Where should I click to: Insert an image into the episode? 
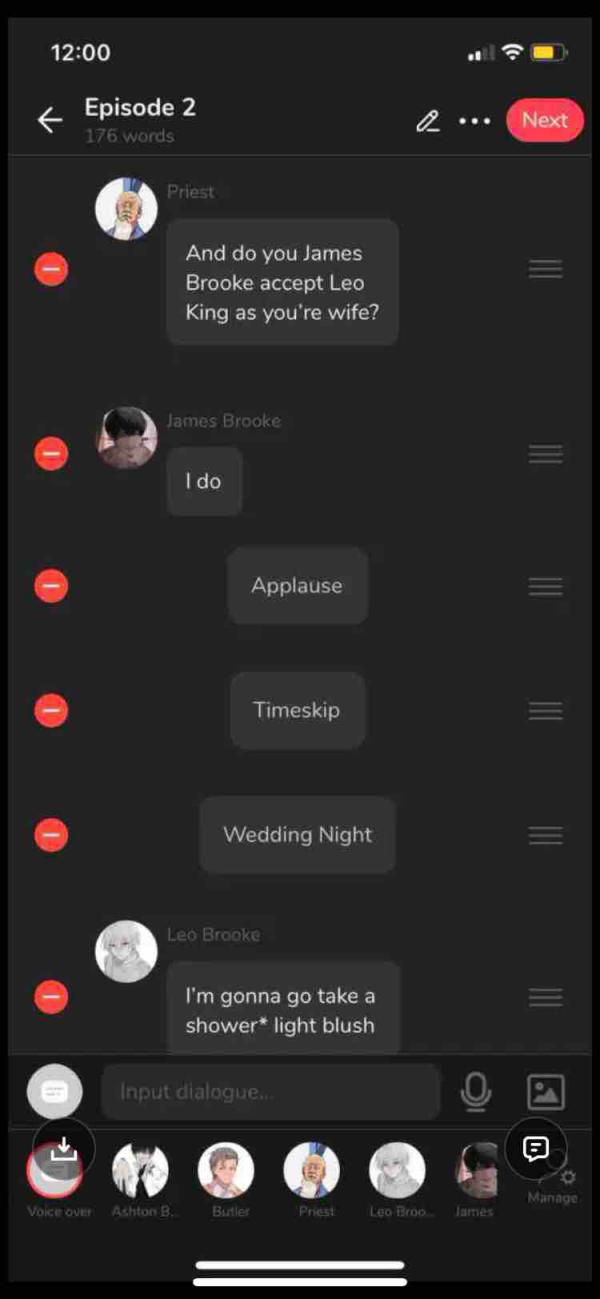[546, 1092]
